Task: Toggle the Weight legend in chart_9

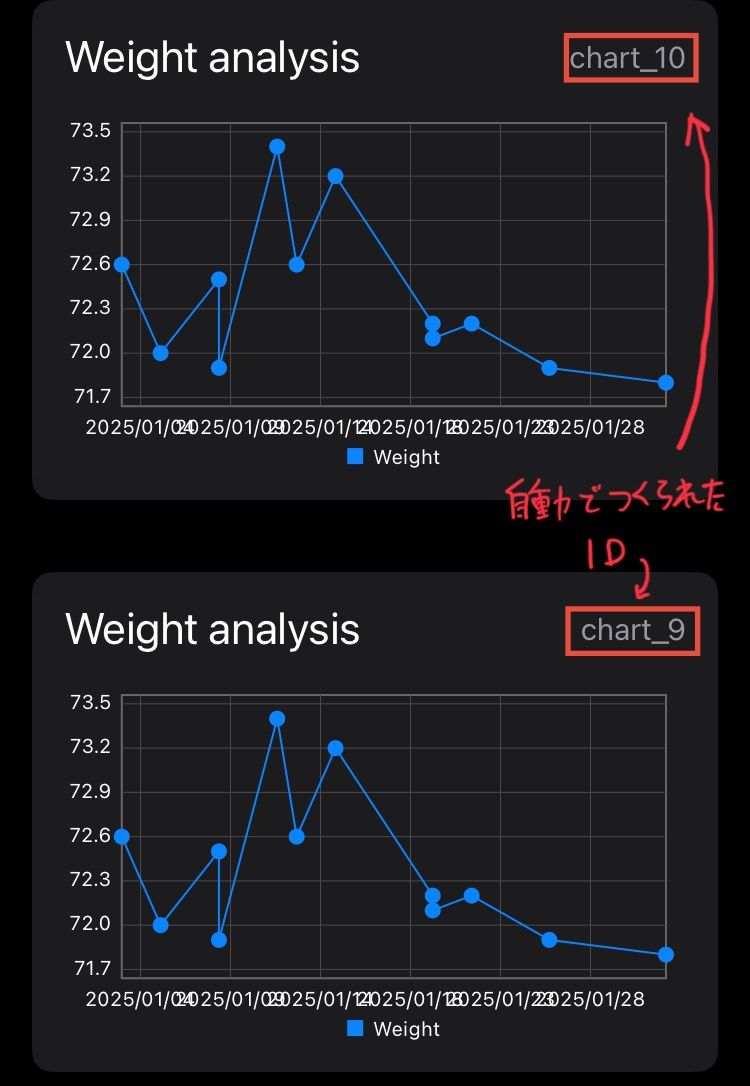Action: pyautogui.click(x=393, y=1029)
